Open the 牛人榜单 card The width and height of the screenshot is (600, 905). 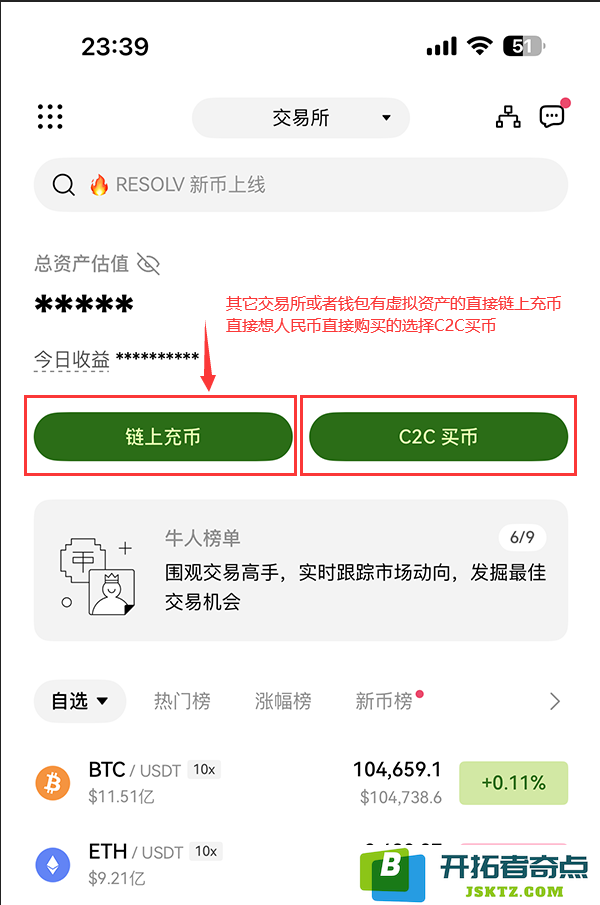pos(300,570)
